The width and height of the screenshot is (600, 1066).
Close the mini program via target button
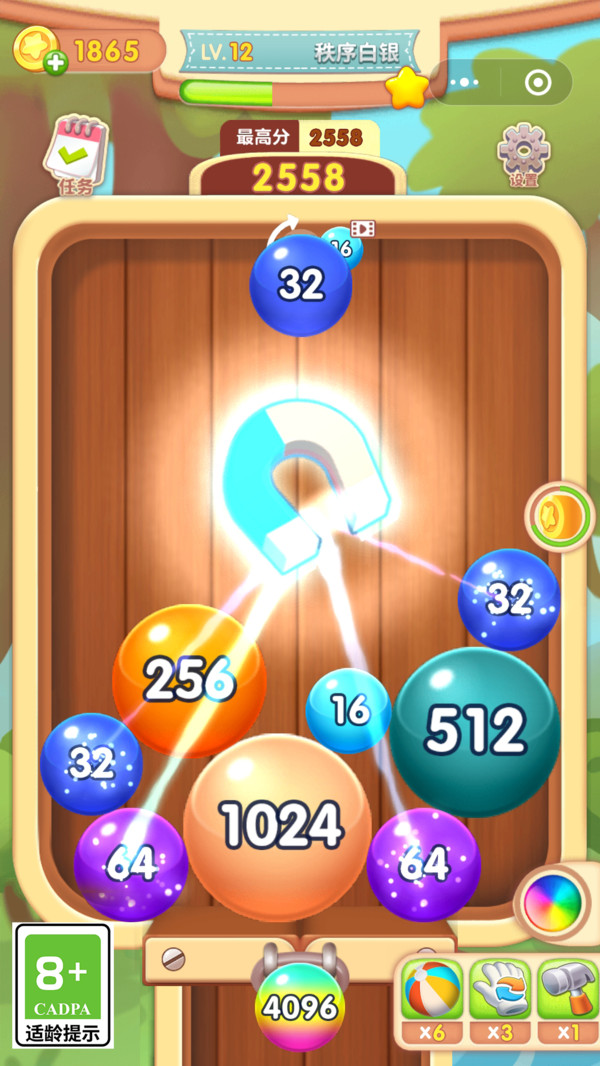(538, 82)
